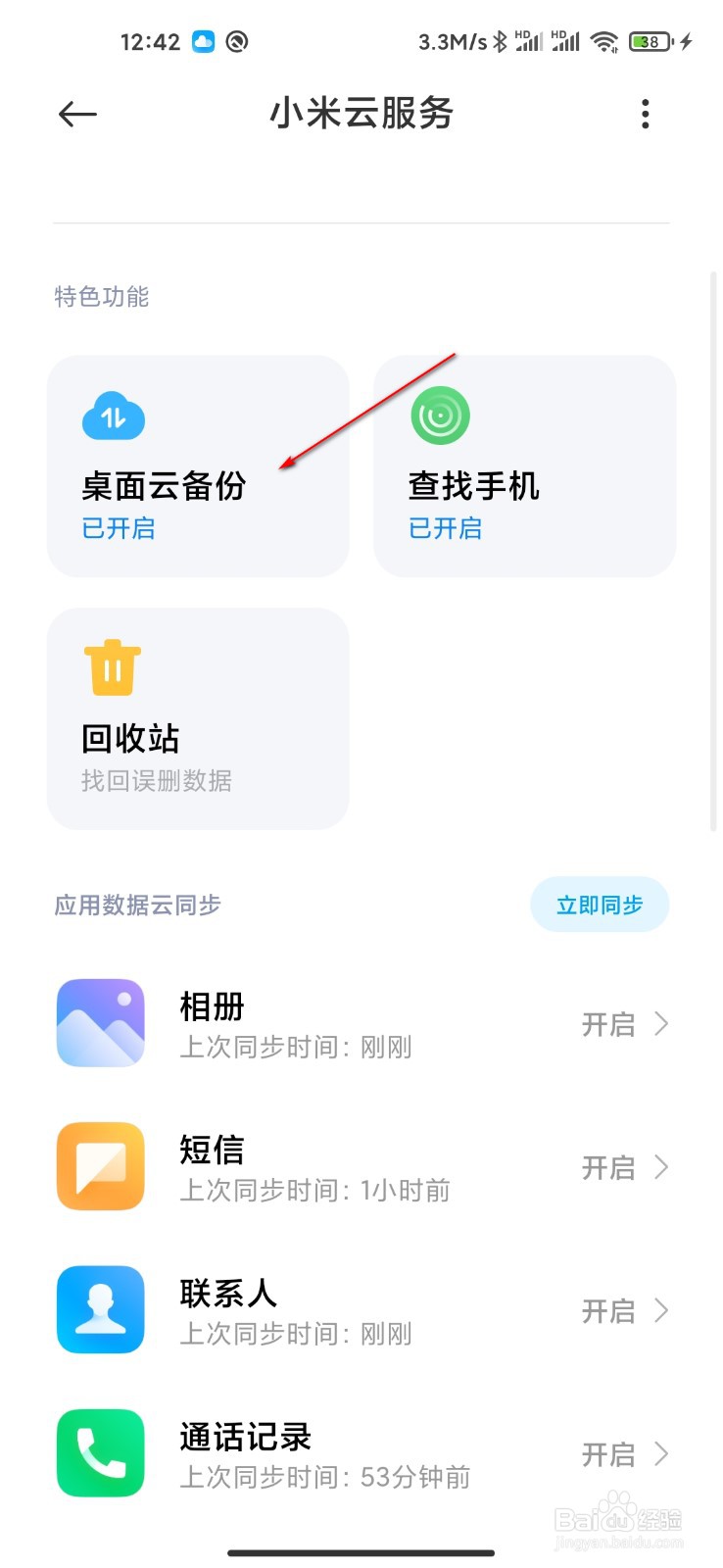This screenshot has height=1568, width=723.
Task: Select the 特色功能 section label
Action: [102, 297]
